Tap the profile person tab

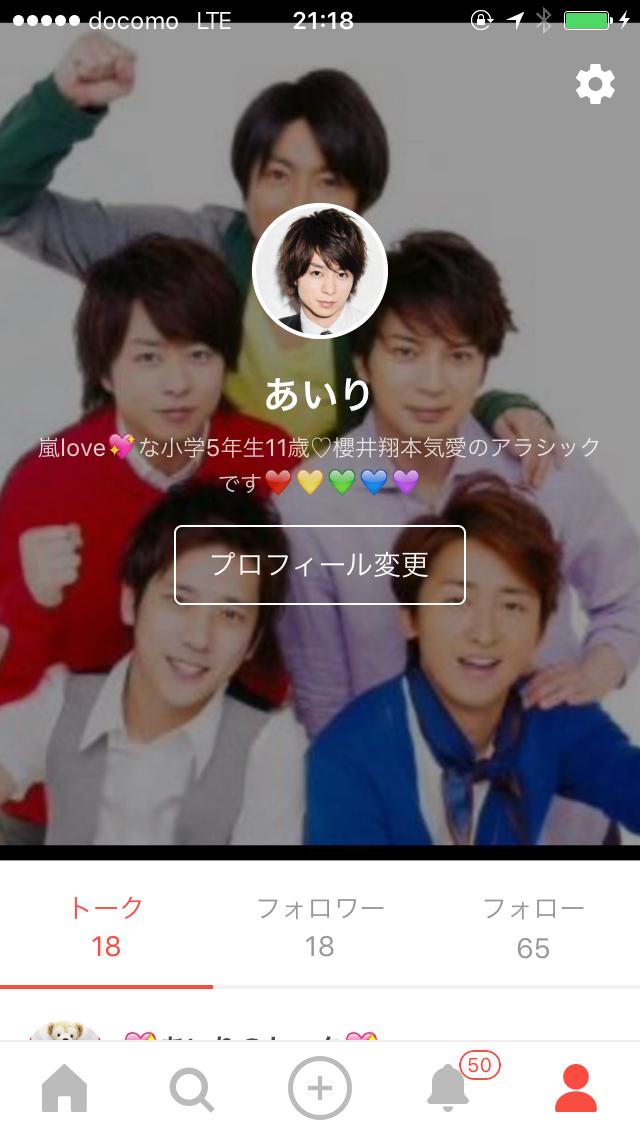[575, 1089]
